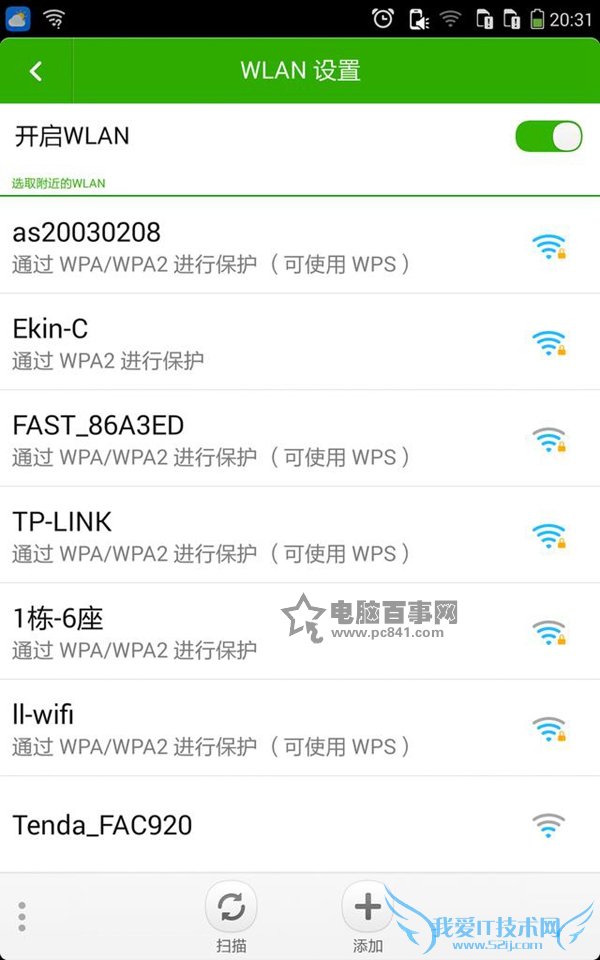
Task: Select the Ekin-C network
Action: (300, 342)
